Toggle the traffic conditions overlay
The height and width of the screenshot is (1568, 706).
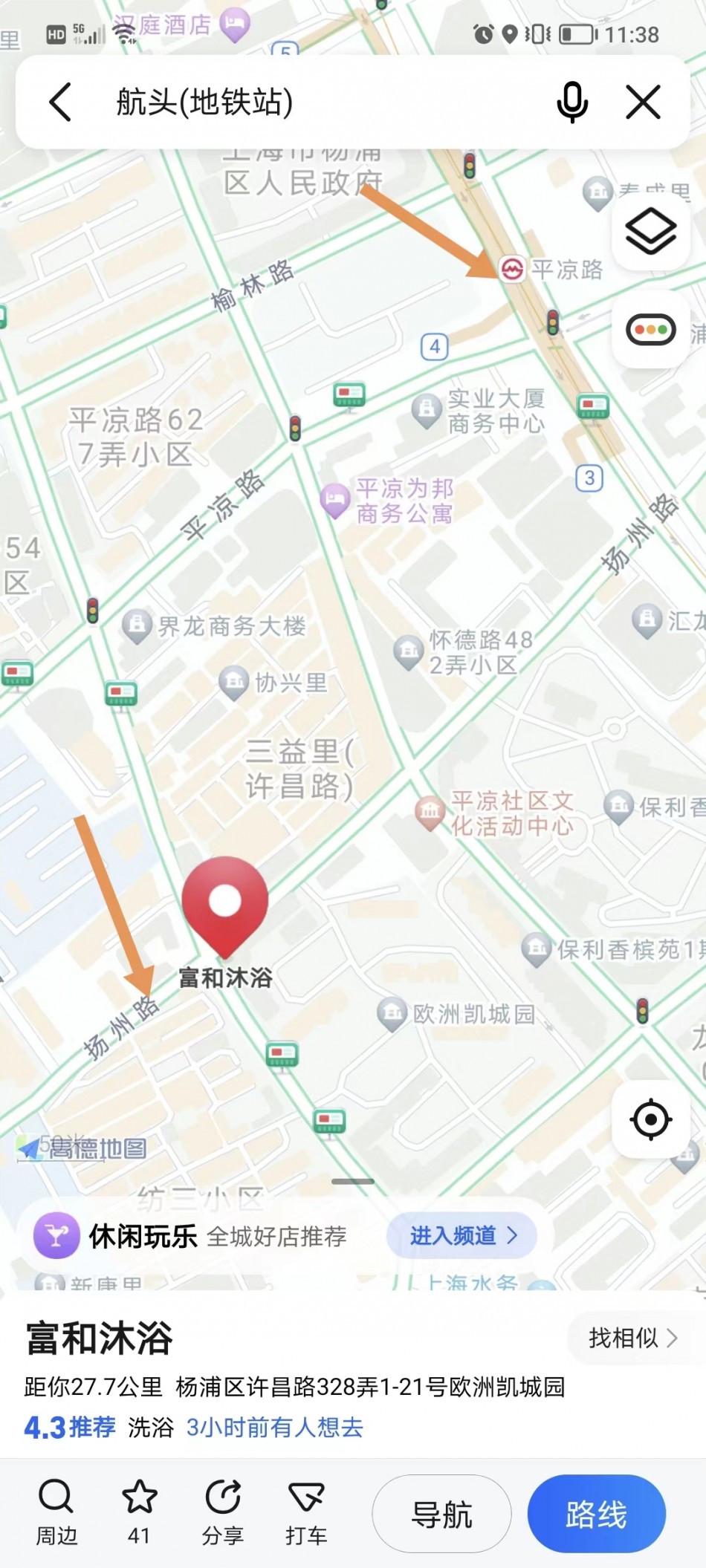[651, 330]
